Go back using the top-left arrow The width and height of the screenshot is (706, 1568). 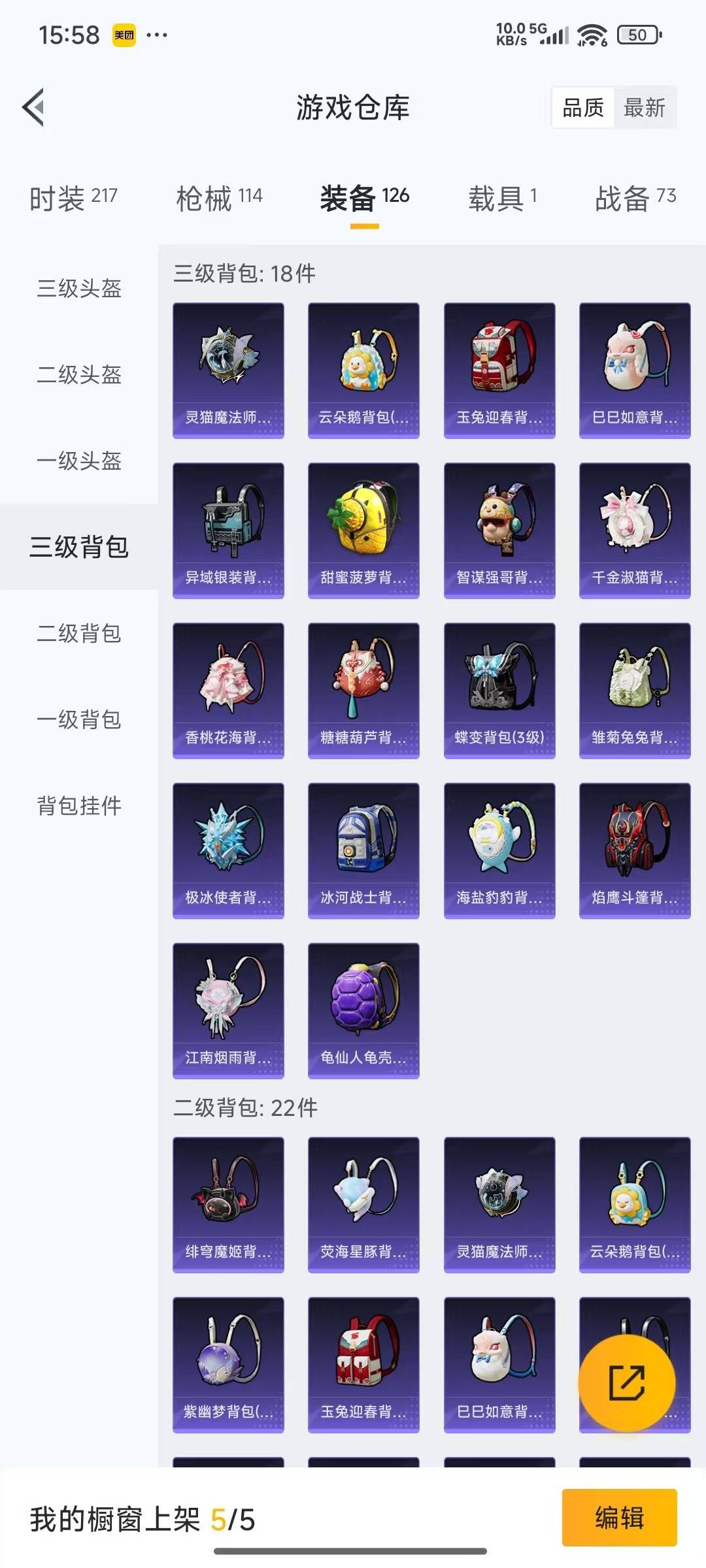(34, 107)
